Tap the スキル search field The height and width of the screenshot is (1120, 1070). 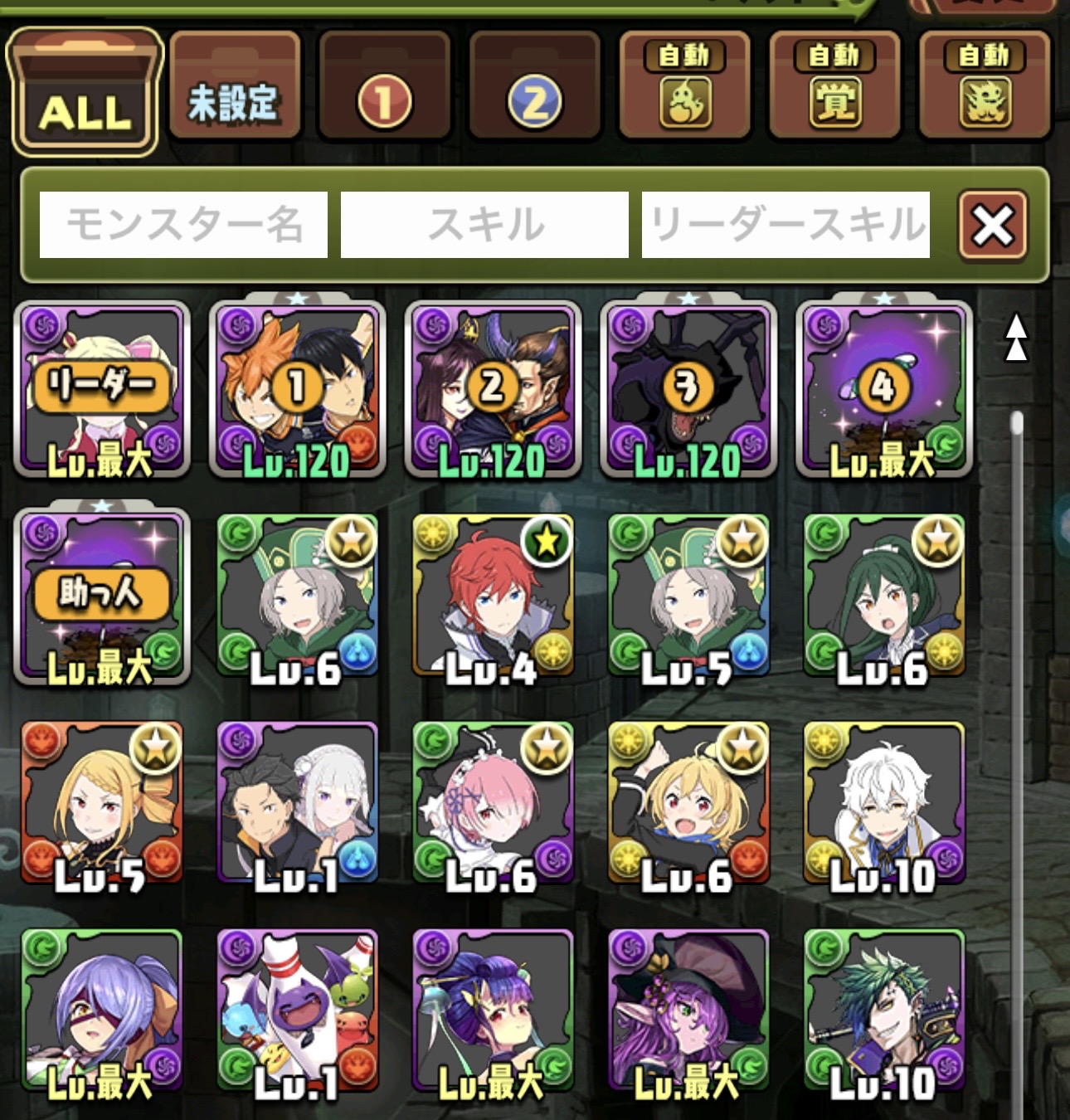click(x=484, y=225)
